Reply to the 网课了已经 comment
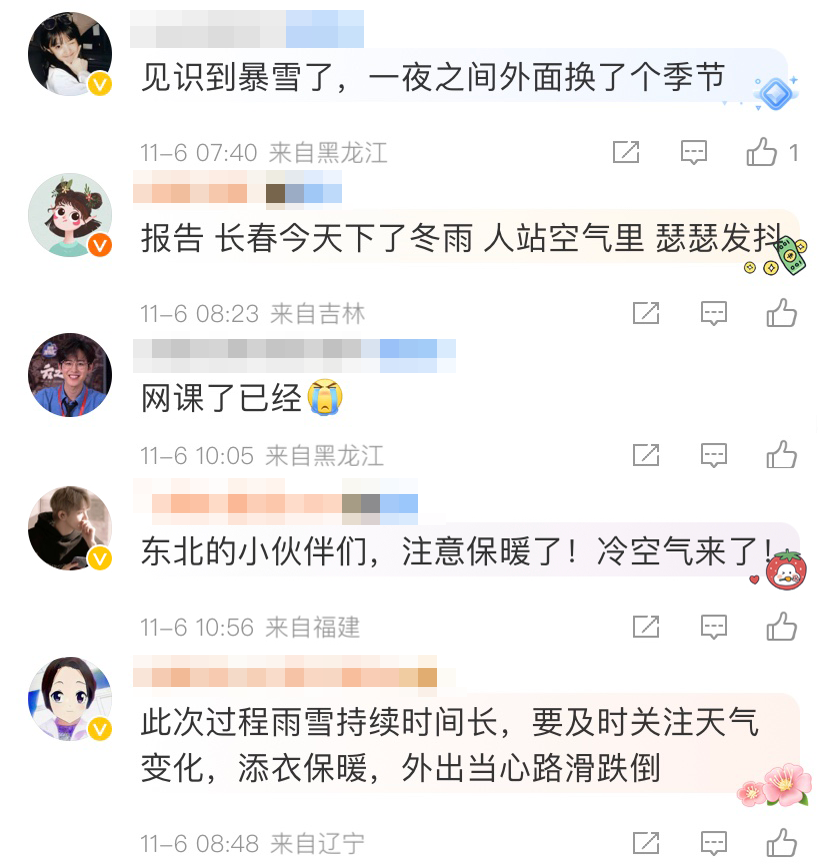This screenshot has width=828, height=864. (713, 455)
